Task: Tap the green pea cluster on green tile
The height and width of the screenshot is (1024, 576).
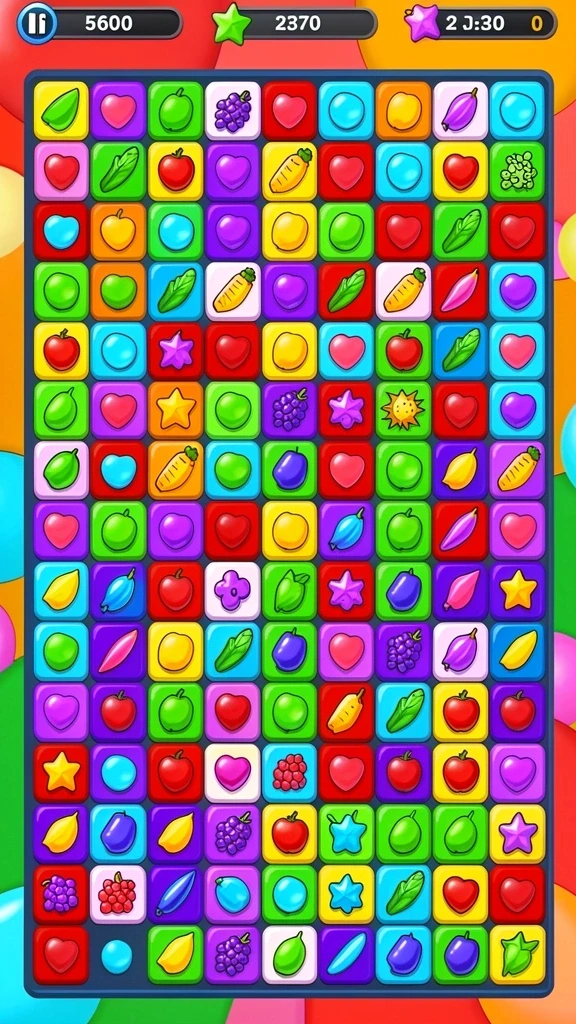Action: [517, 170]
